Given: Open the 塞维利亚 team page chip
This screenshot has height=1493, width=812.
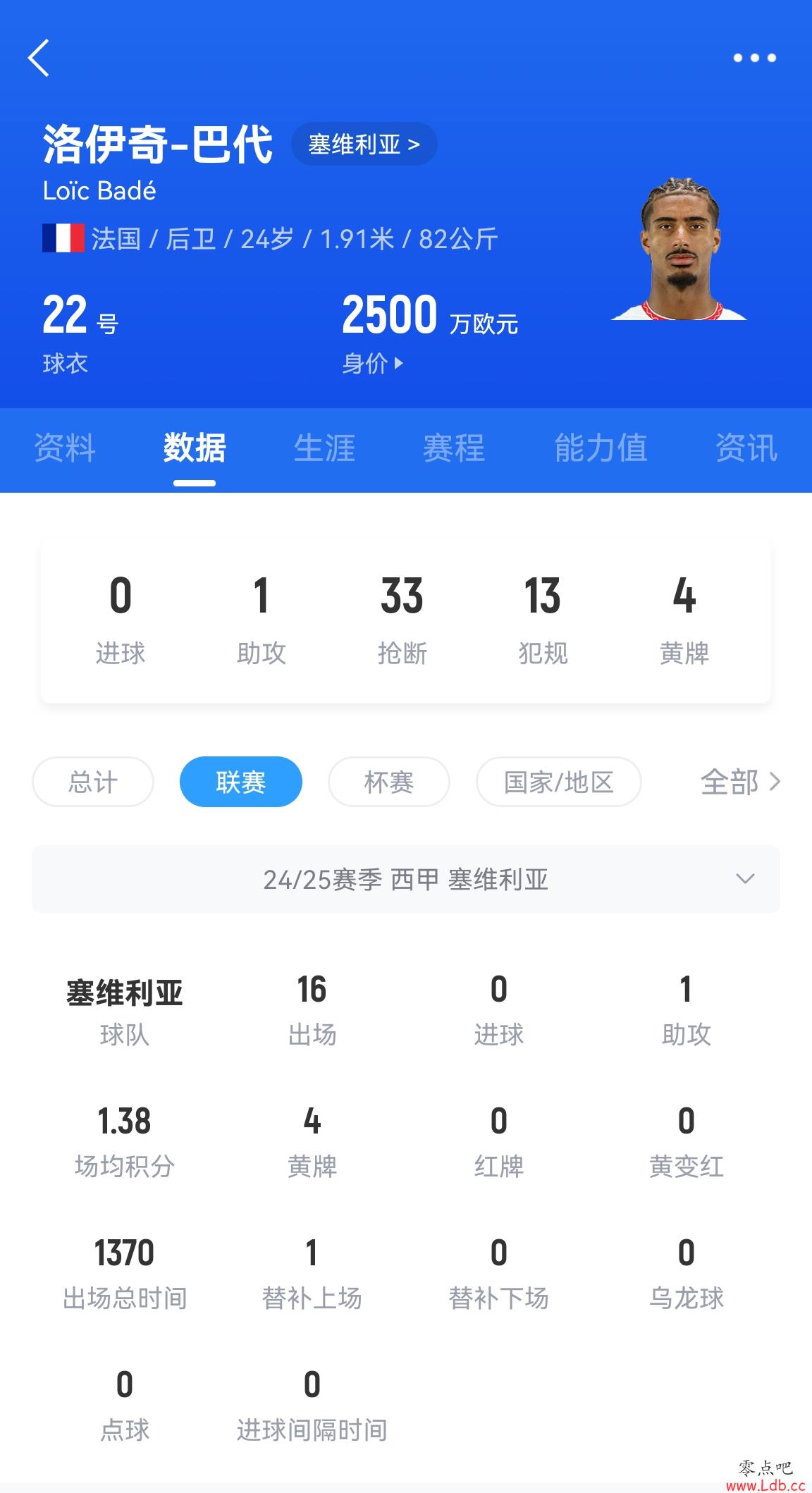Looking at the screenshot, I should (364, 145).
